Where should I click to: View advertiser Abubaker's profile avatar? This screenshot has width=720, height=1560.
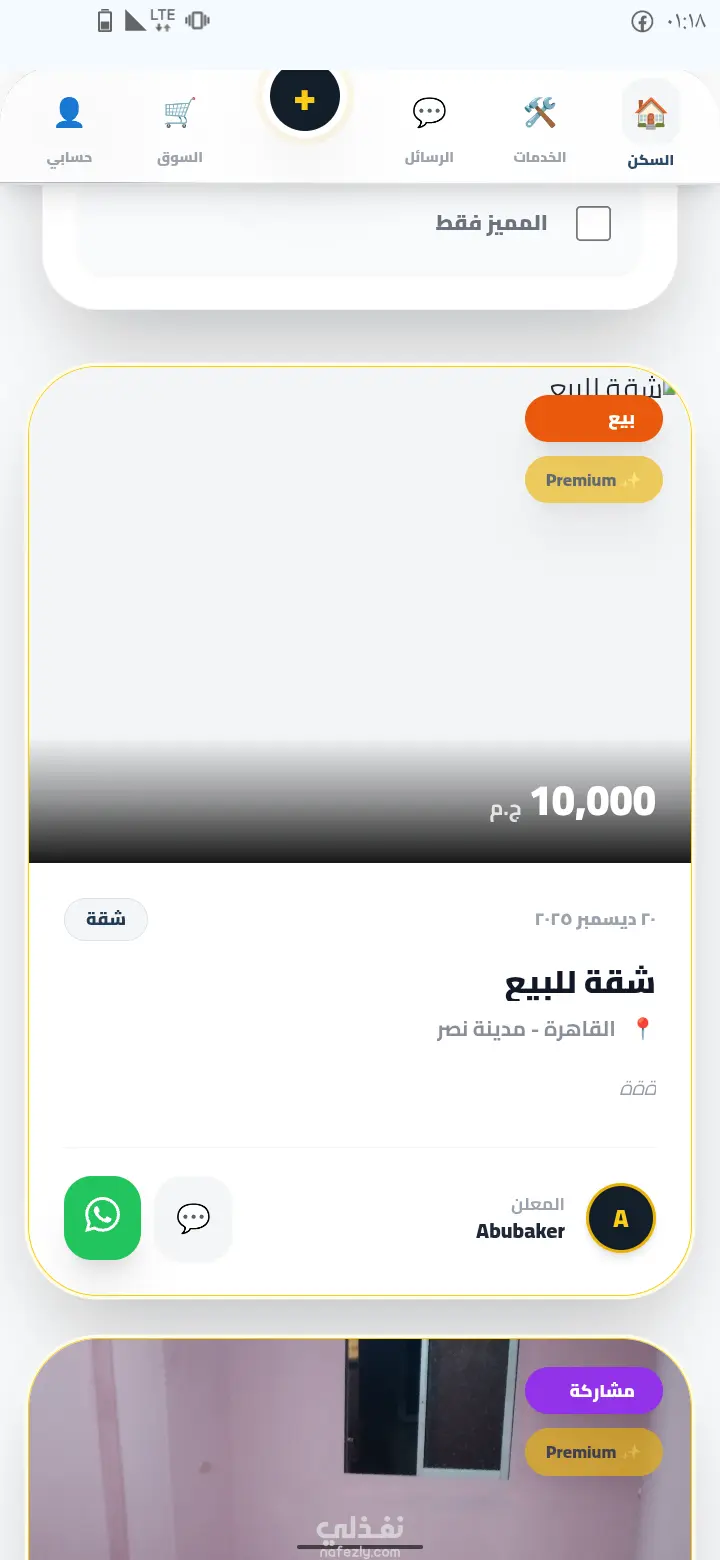coord(620,1218)
